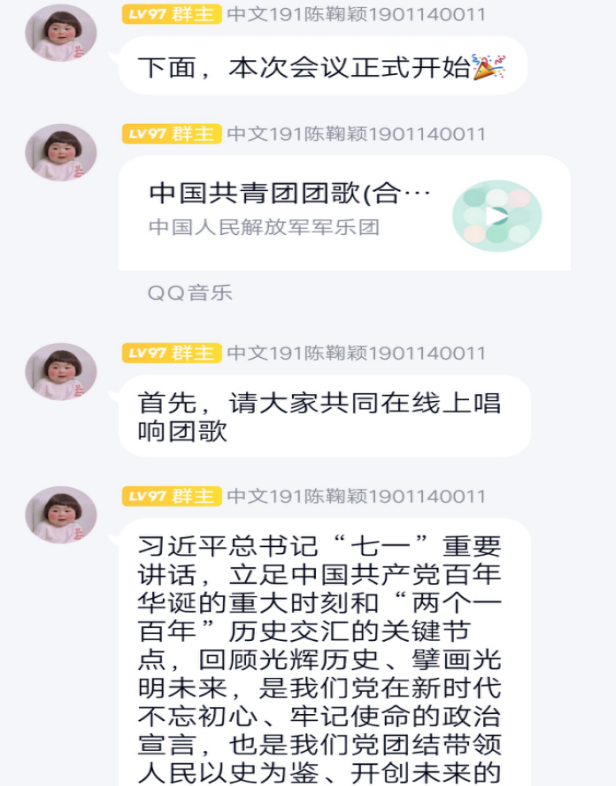616x786 pixels.
Task: Play the 中国共青团团歌 song
Action: click(497, 216)
